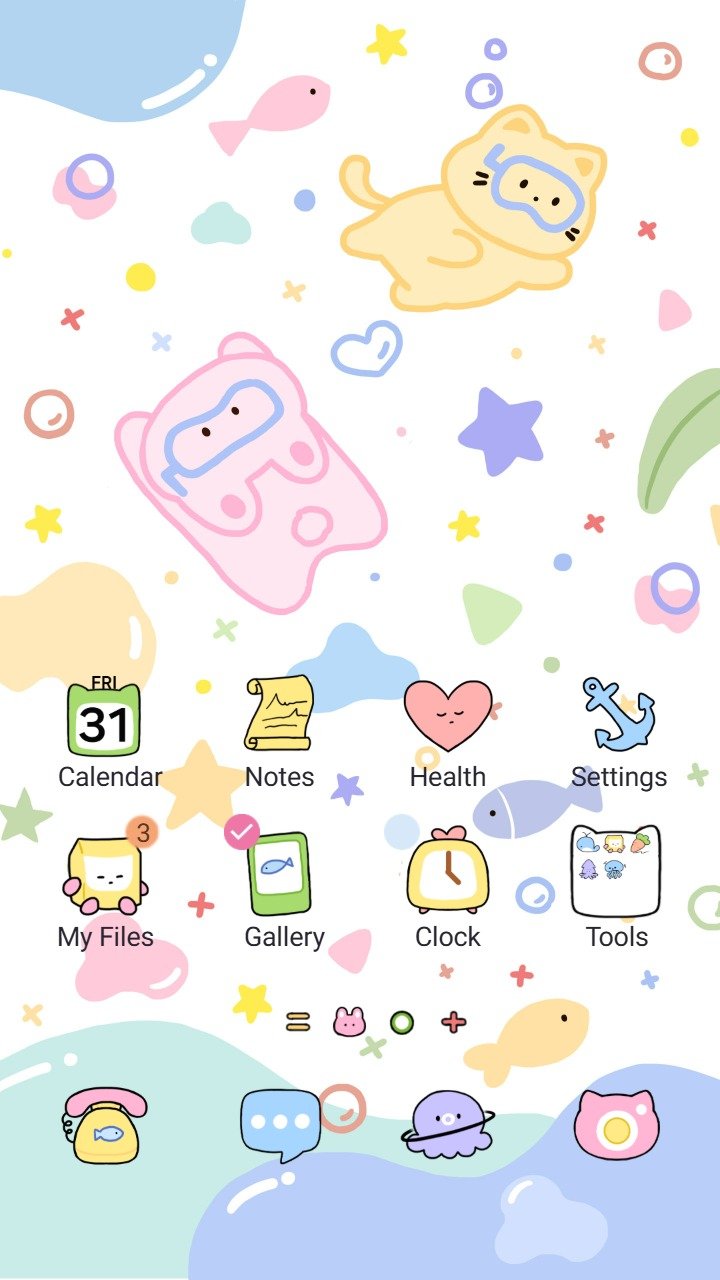Expand the Tools folder
The height and width of the screenshot is (1280, 720).
tap(616, 871)
